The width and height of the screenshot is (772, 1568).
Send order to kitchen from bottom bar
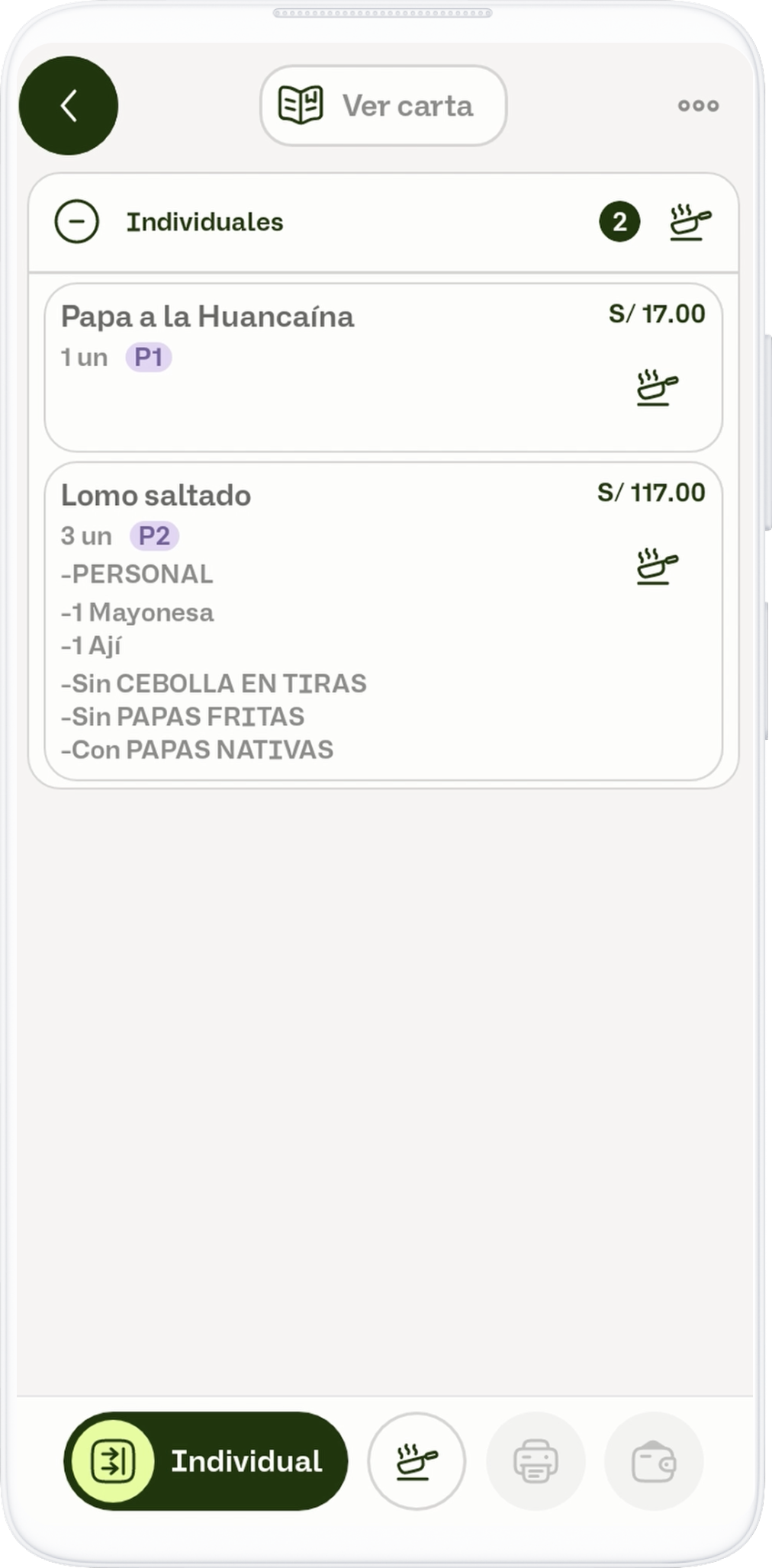click(417, 1461)
